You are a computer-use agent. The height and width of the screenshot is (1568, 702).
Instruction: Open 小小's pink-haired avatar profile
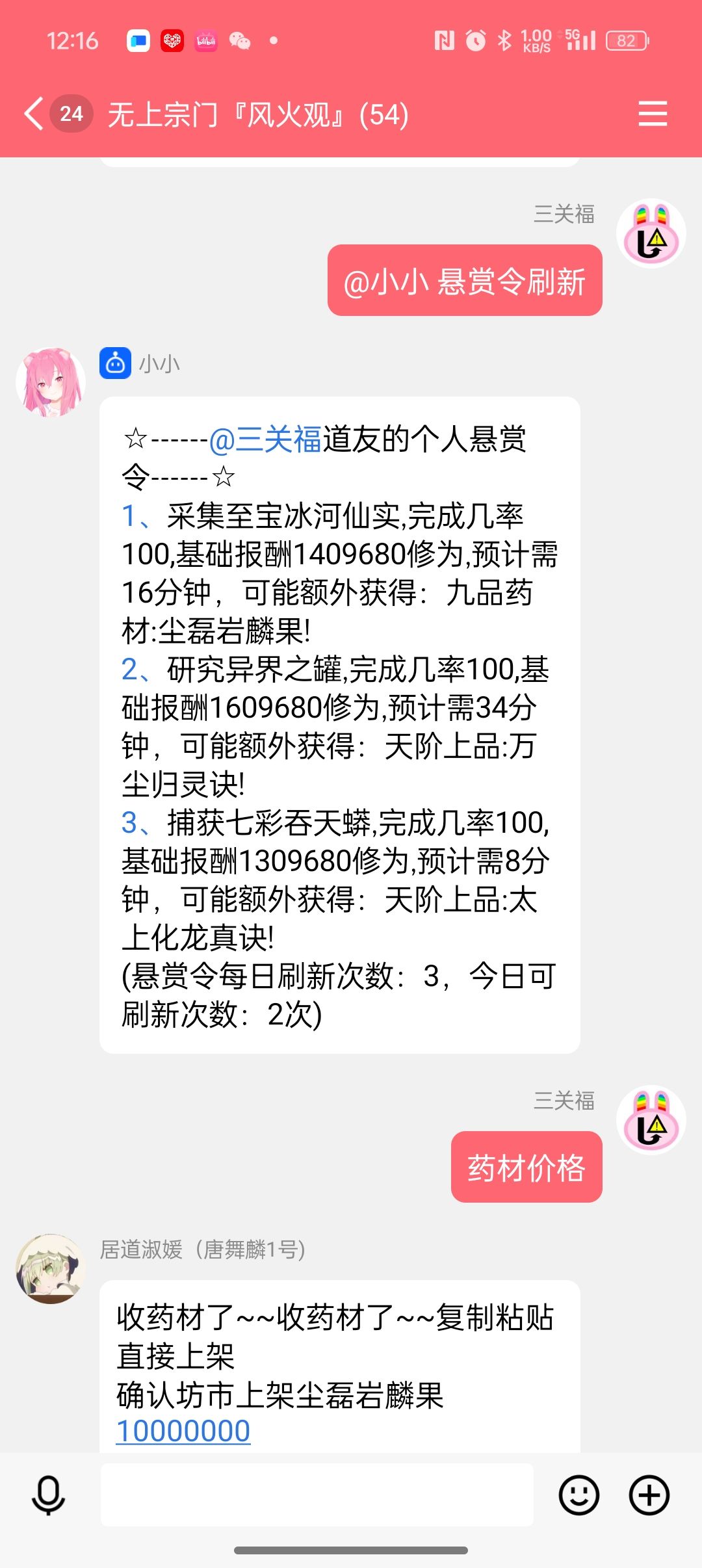[51, 382]
